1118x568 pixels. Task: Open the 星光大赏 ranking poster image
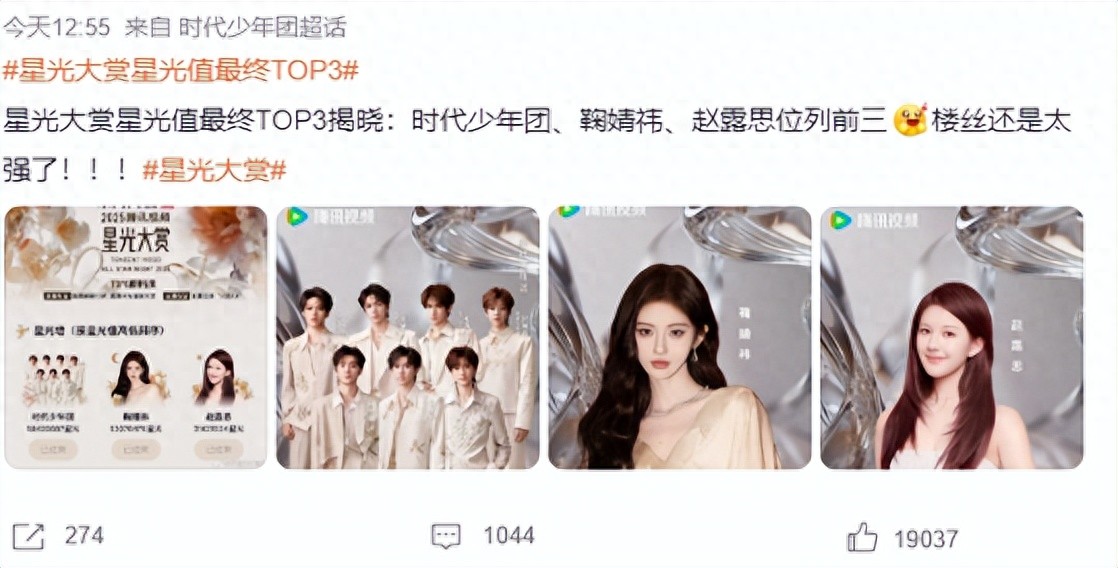pyautogui.click(x=136, y=337)
